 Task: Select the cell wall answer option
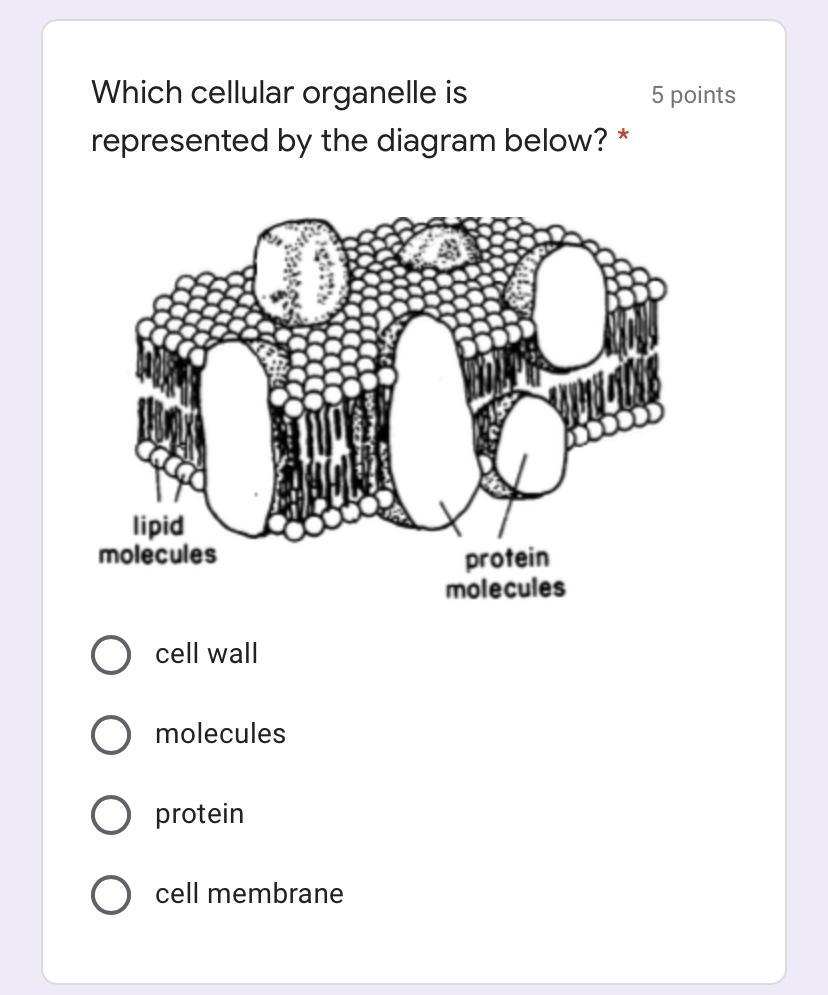(x=111, y=654)
